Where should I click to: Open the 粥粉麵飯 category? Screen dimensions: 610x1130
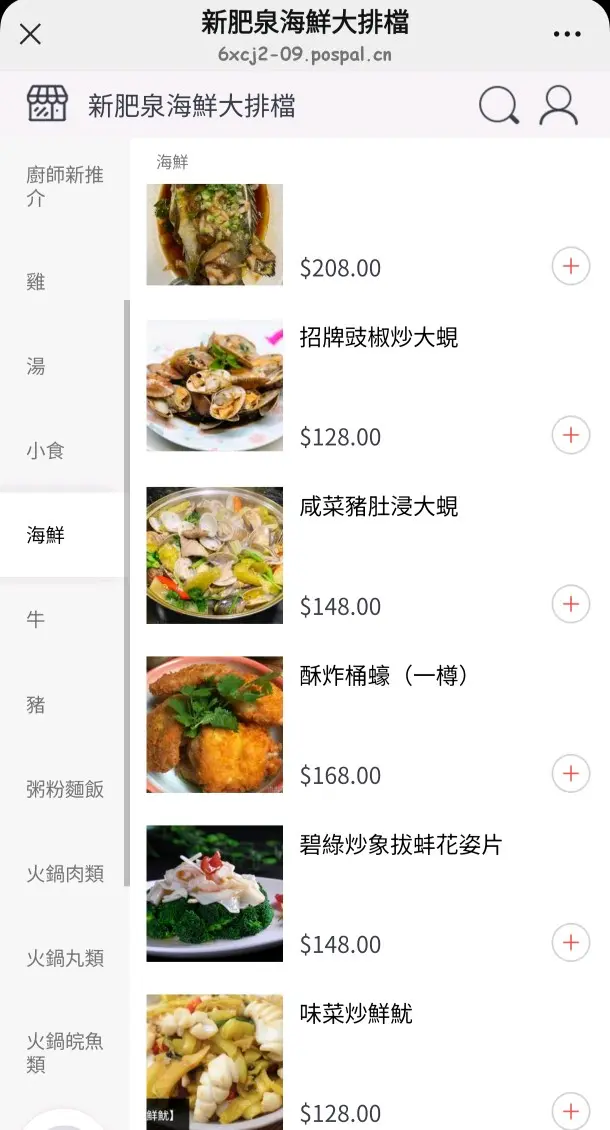[x=64, y=789]
